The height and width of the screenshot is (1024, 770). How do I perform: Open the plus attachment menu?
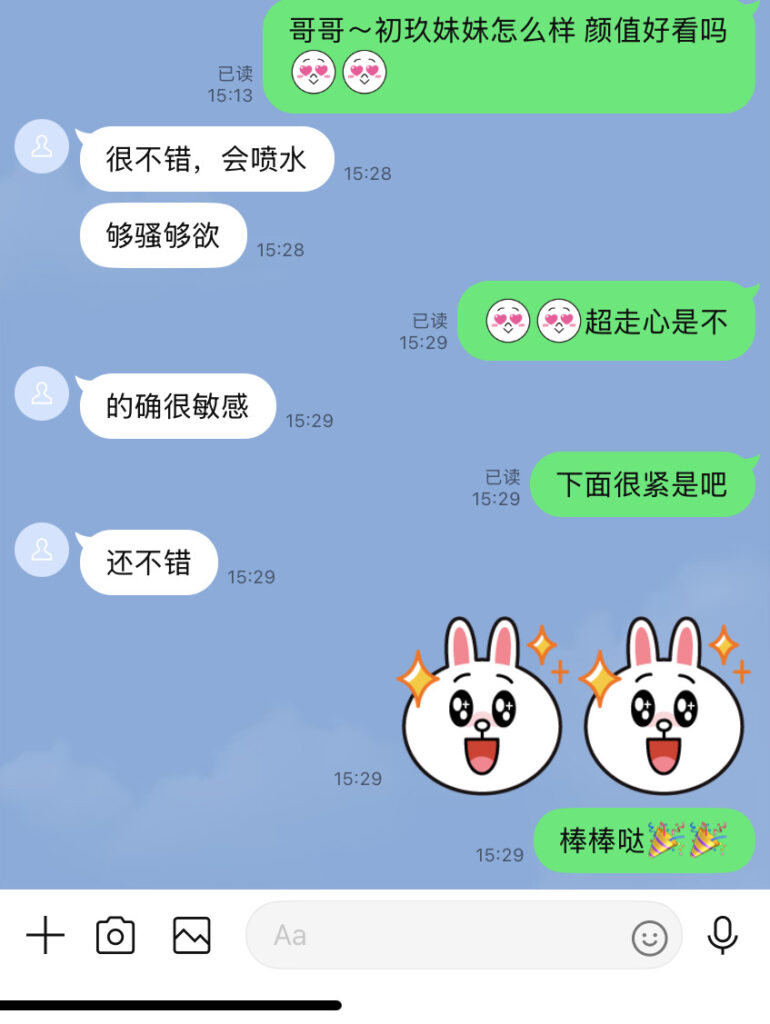(45, 936)
